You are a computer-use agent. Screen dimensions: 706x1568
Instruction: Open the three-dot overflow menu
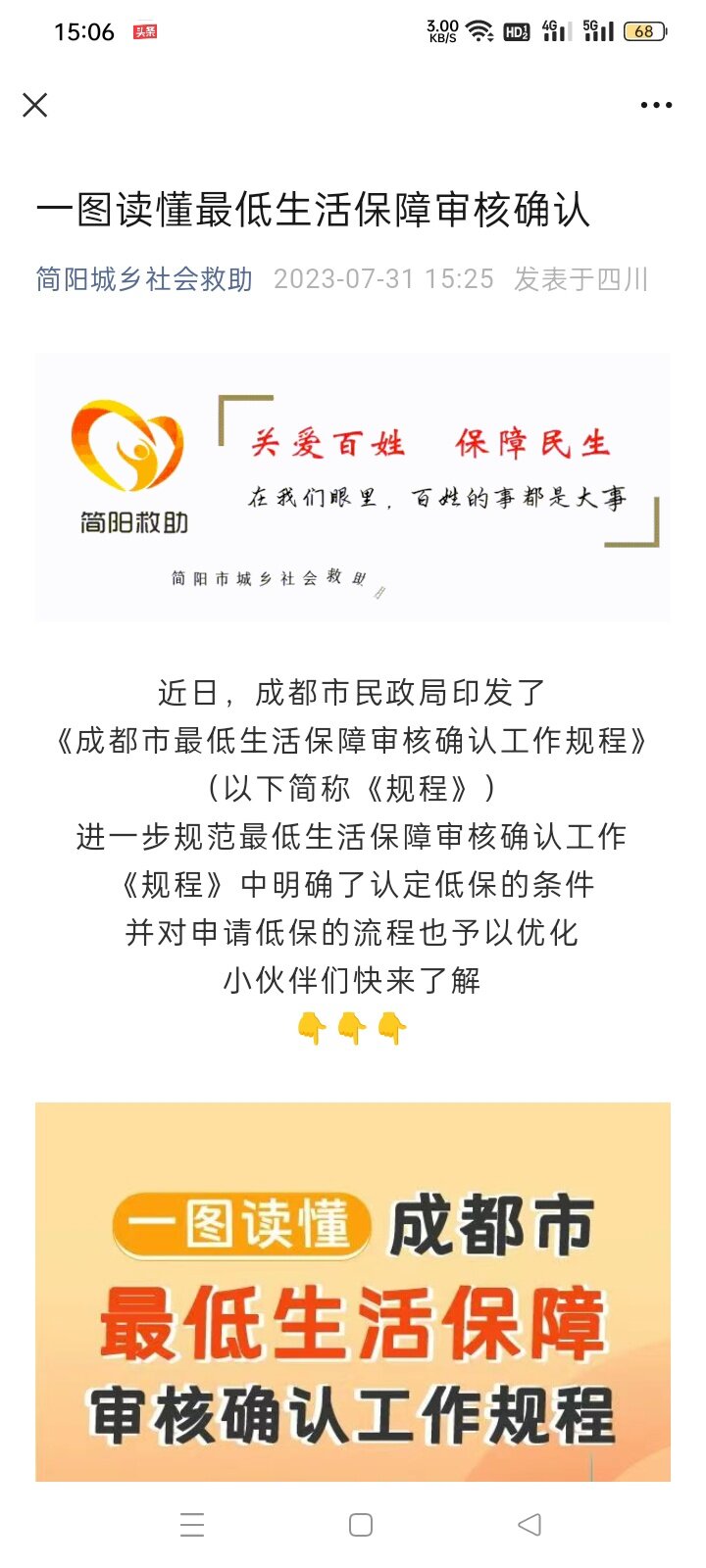coord(656,105)
